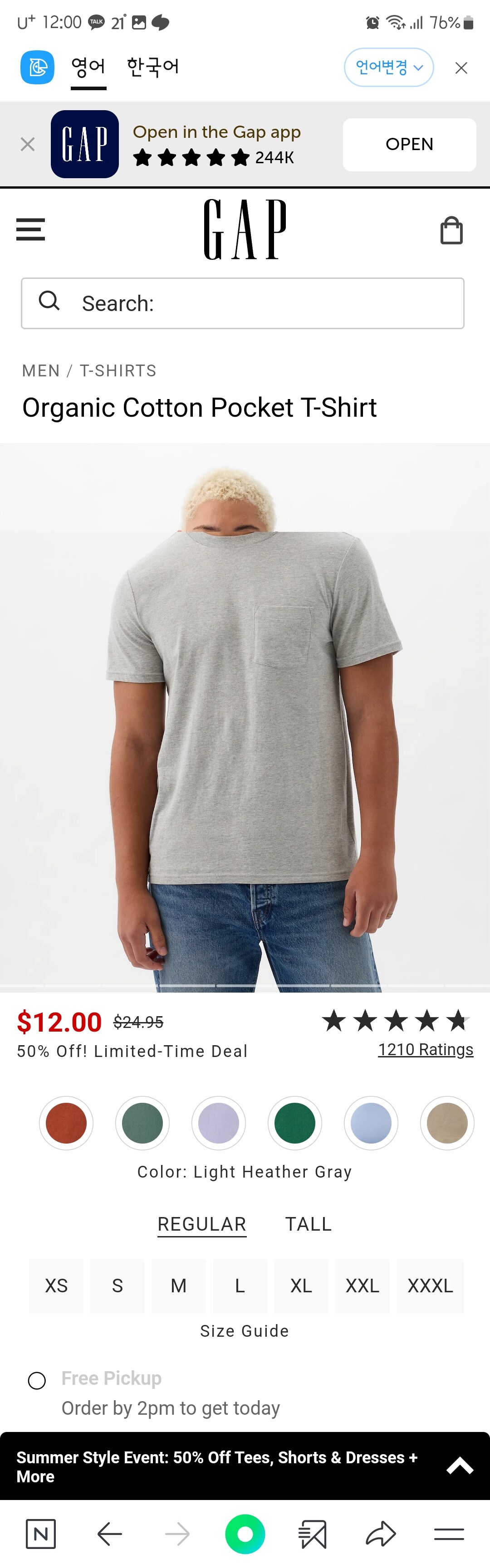
Task: Open the 언어변경 language dropdown
Action: tap(388, 67)
